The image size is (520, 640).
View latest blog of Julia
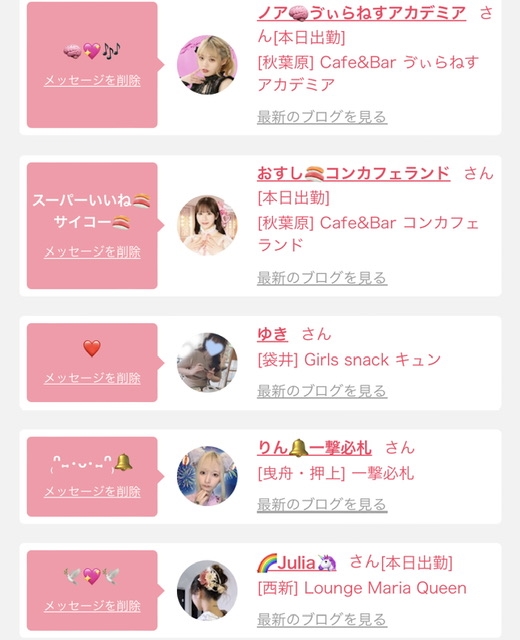coord(322,619)
